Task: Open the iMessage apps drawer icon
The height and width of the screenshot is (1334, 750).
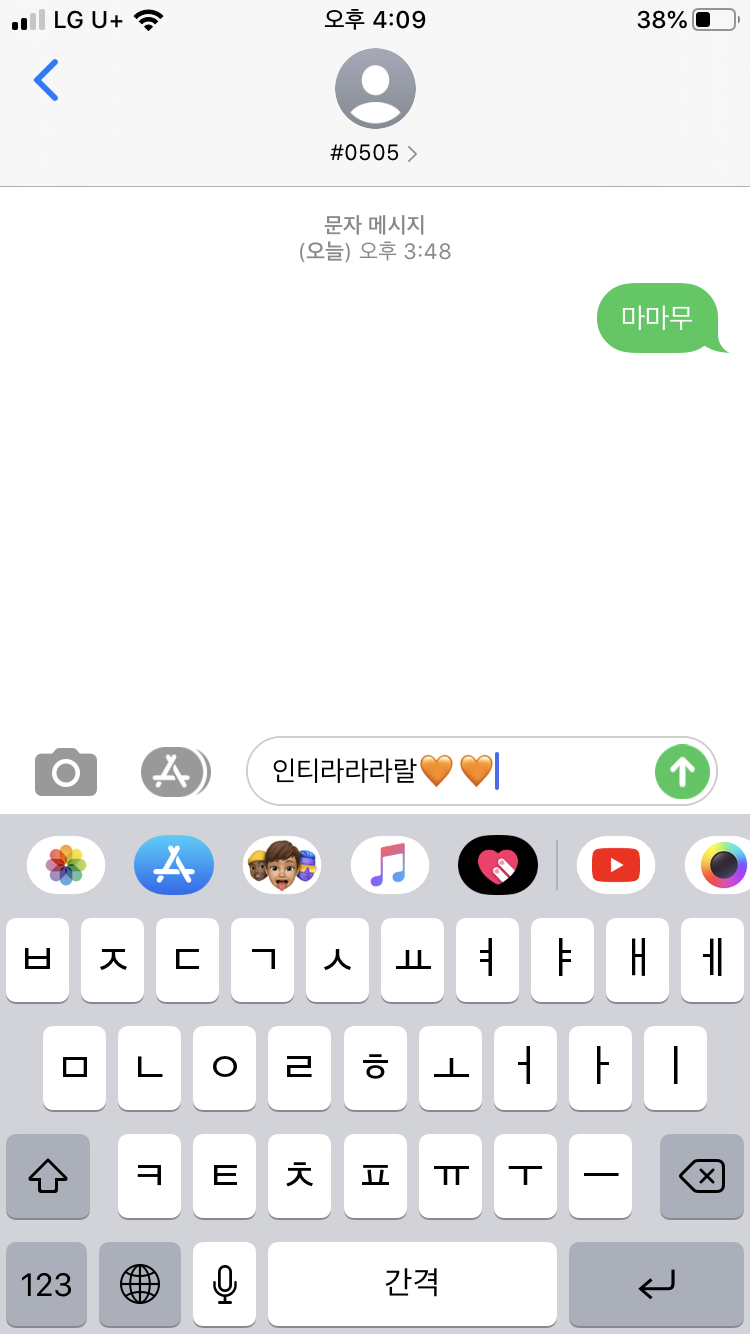Action: pyautogui.click(x=175, y=771)
